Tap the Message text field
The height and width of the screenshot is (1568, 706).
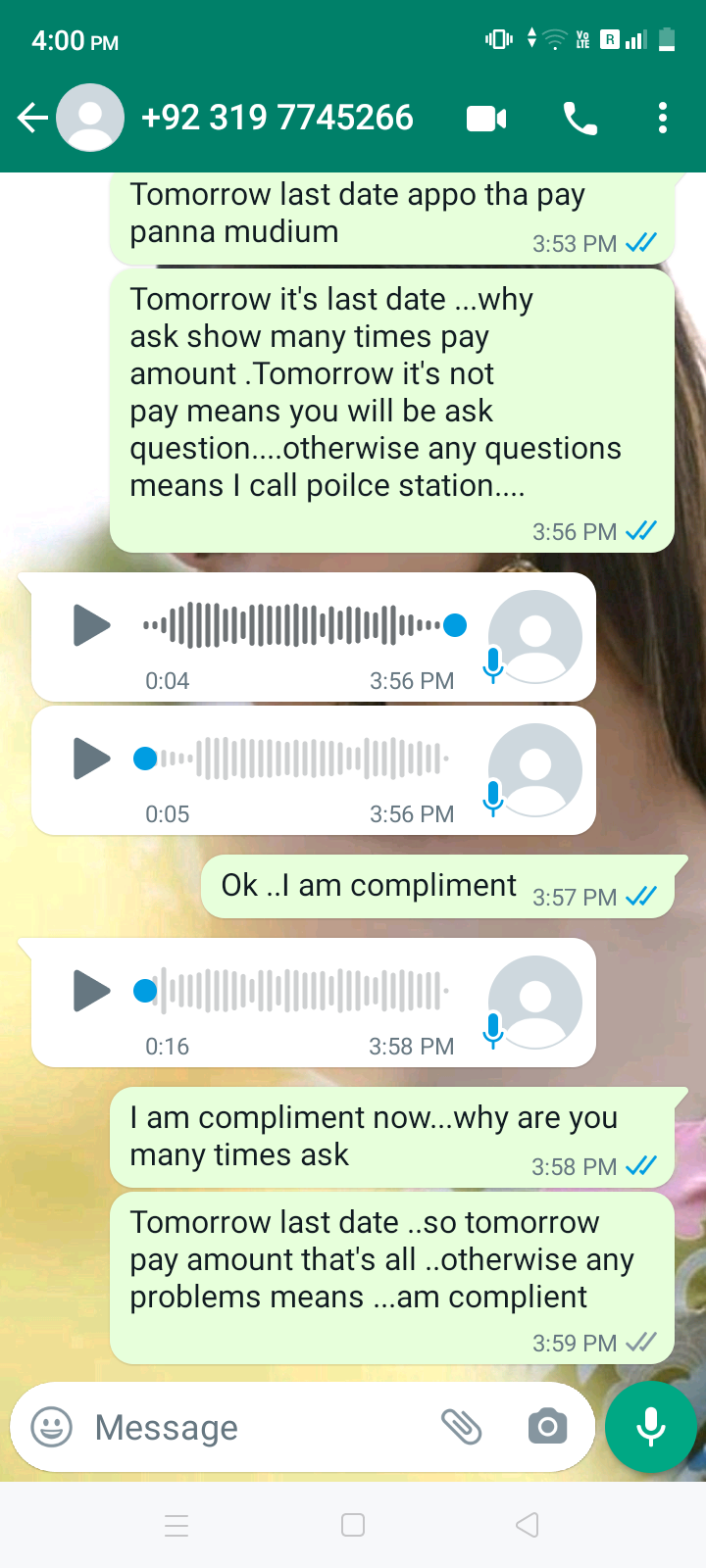pos(255,1428)
